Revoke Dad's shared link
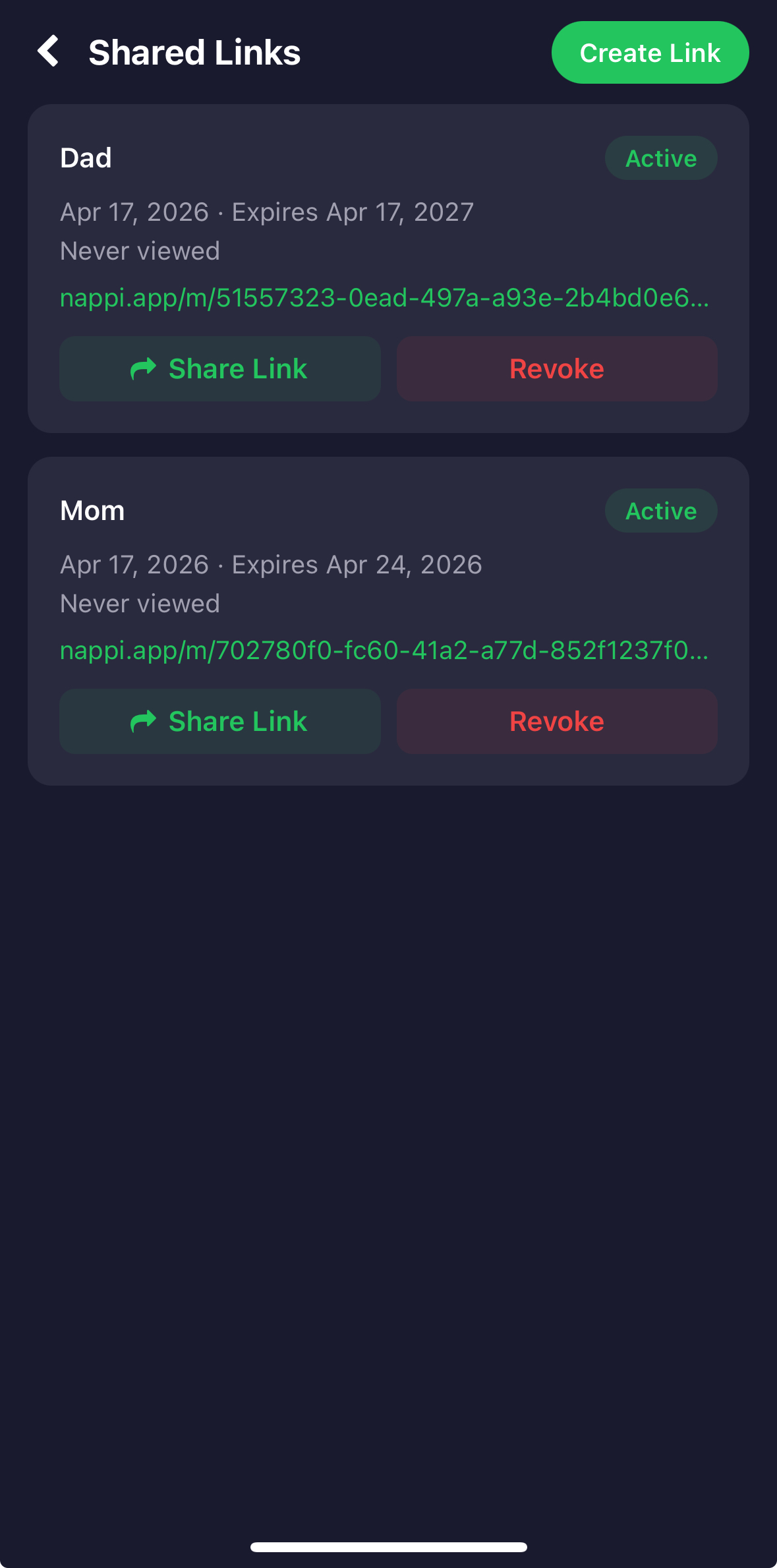777x1568 pixels. pos(556,369)
